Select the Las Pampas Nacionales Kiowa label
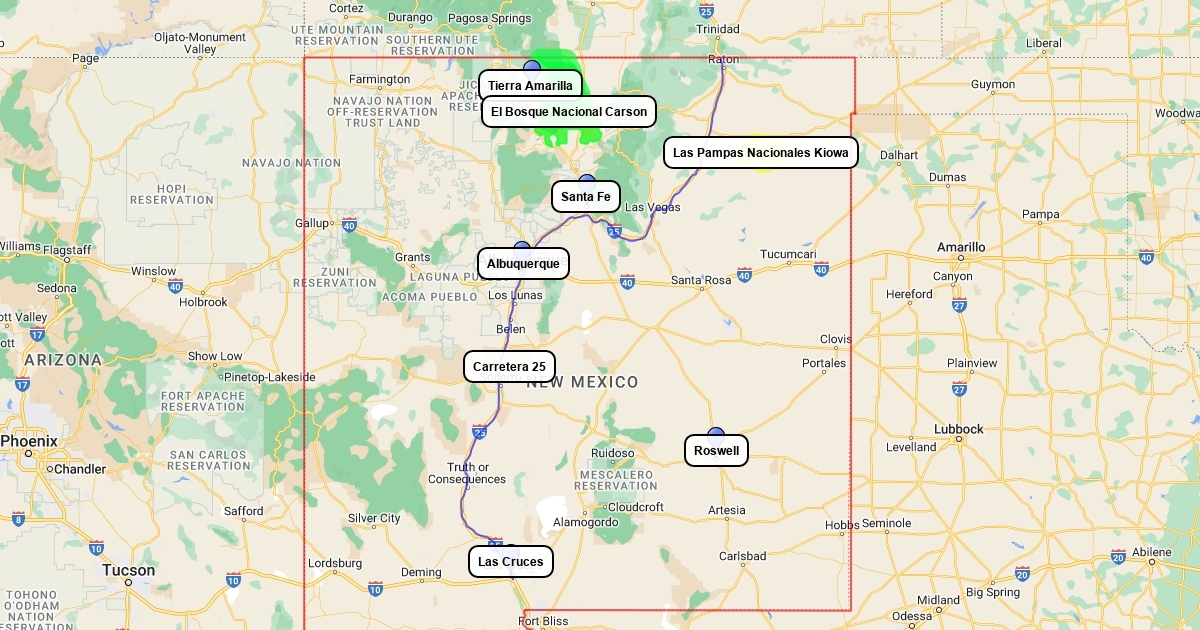1200x630 pixels. point(760,153)
